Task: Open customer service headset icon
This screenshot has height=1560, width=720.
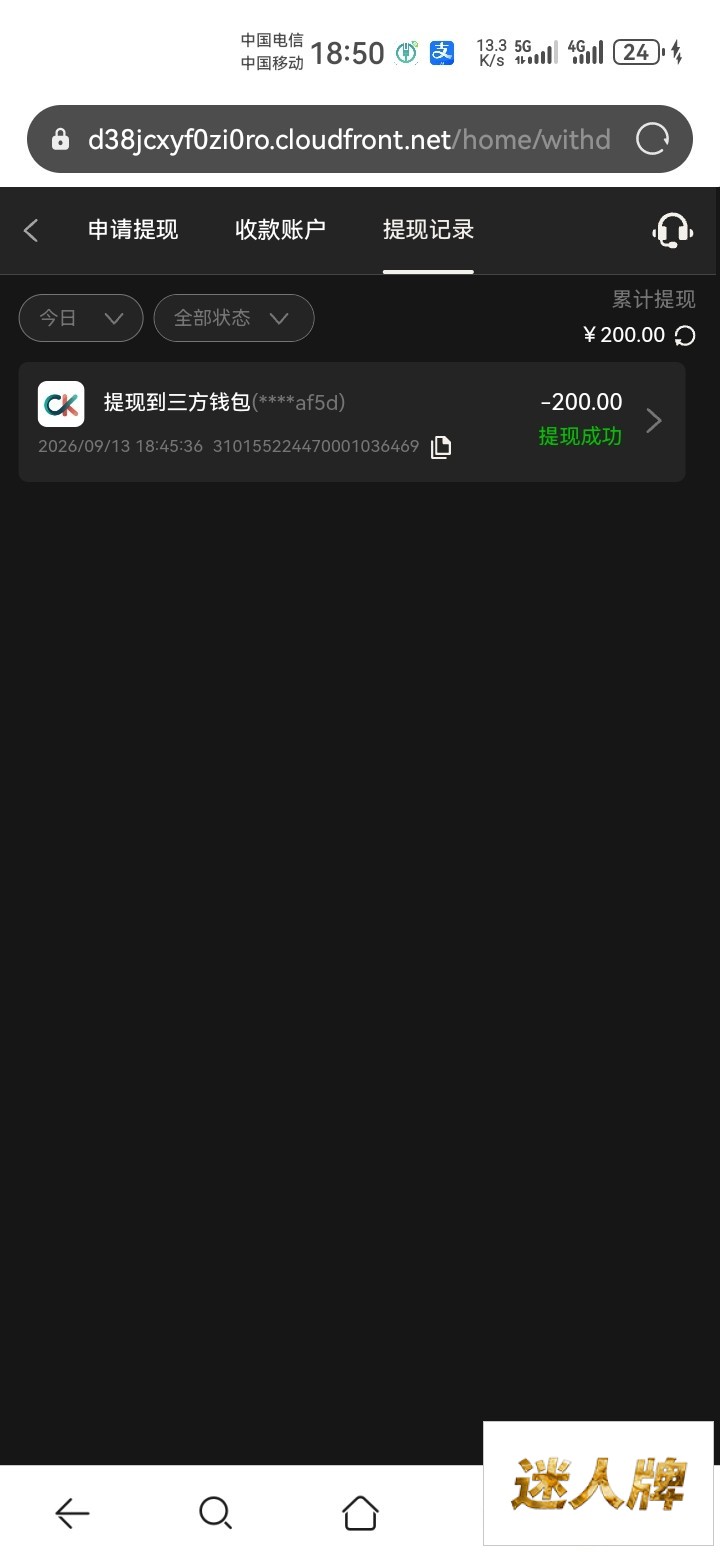Action: pos(672,231)
